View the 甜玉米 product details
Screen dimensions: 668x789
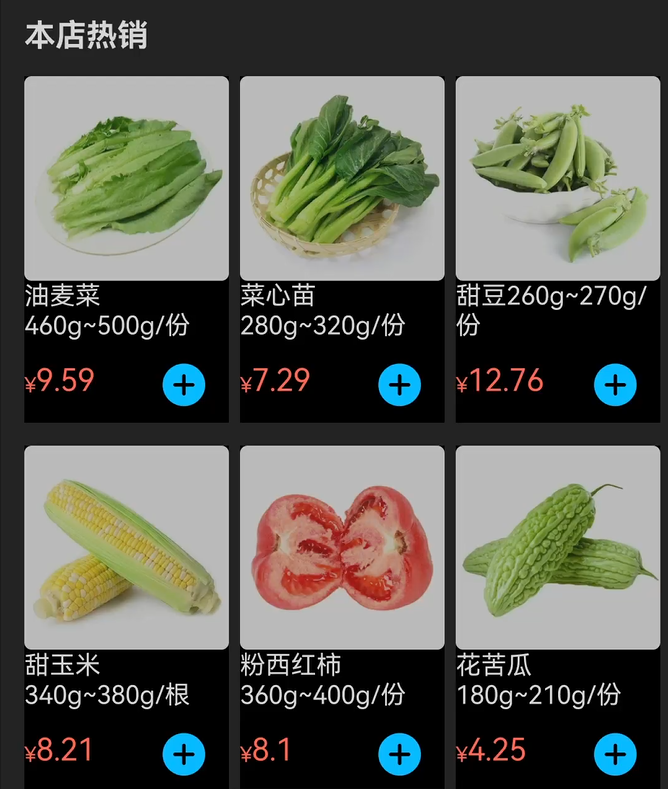click(126, 547)
